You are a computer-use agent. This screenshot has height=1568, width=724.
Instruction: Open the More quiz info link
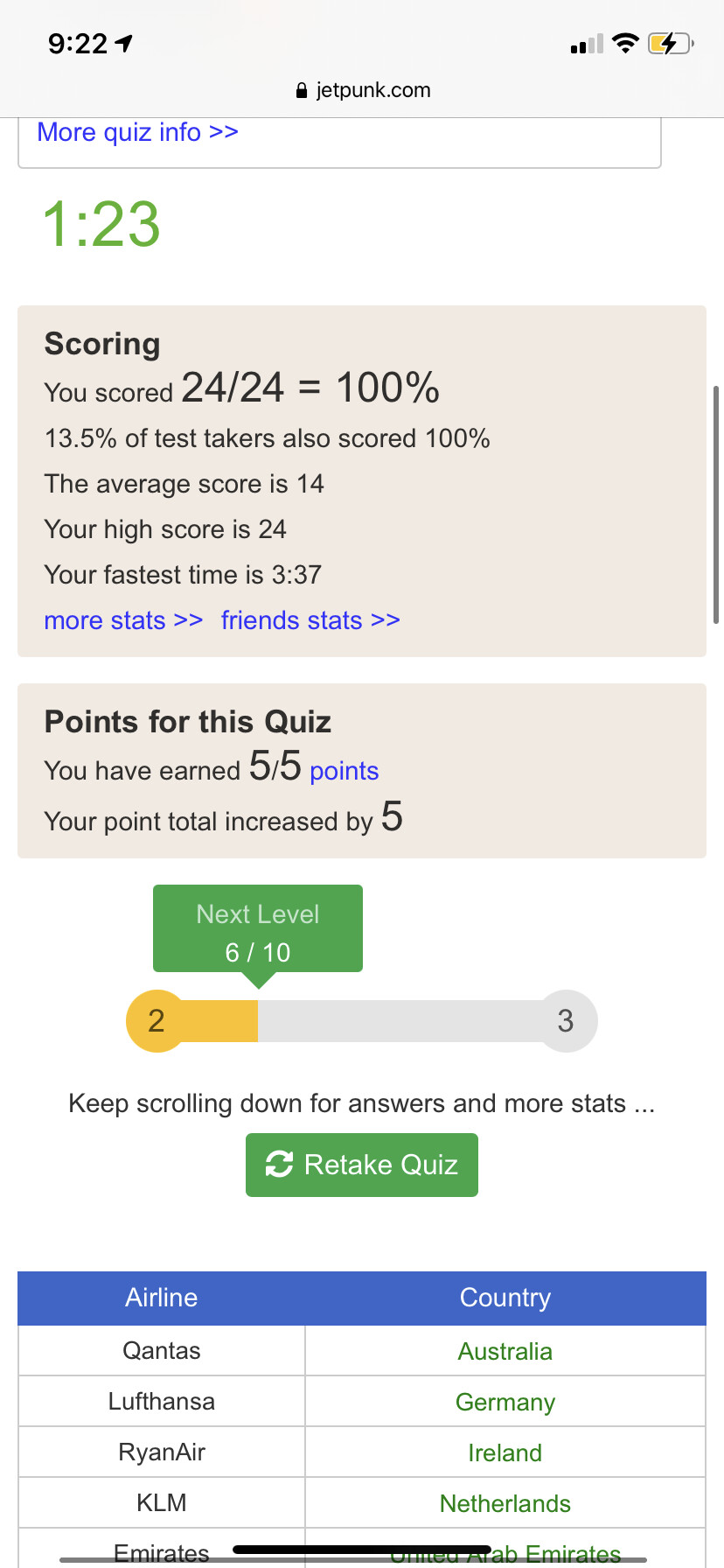(x=137, y=132)
